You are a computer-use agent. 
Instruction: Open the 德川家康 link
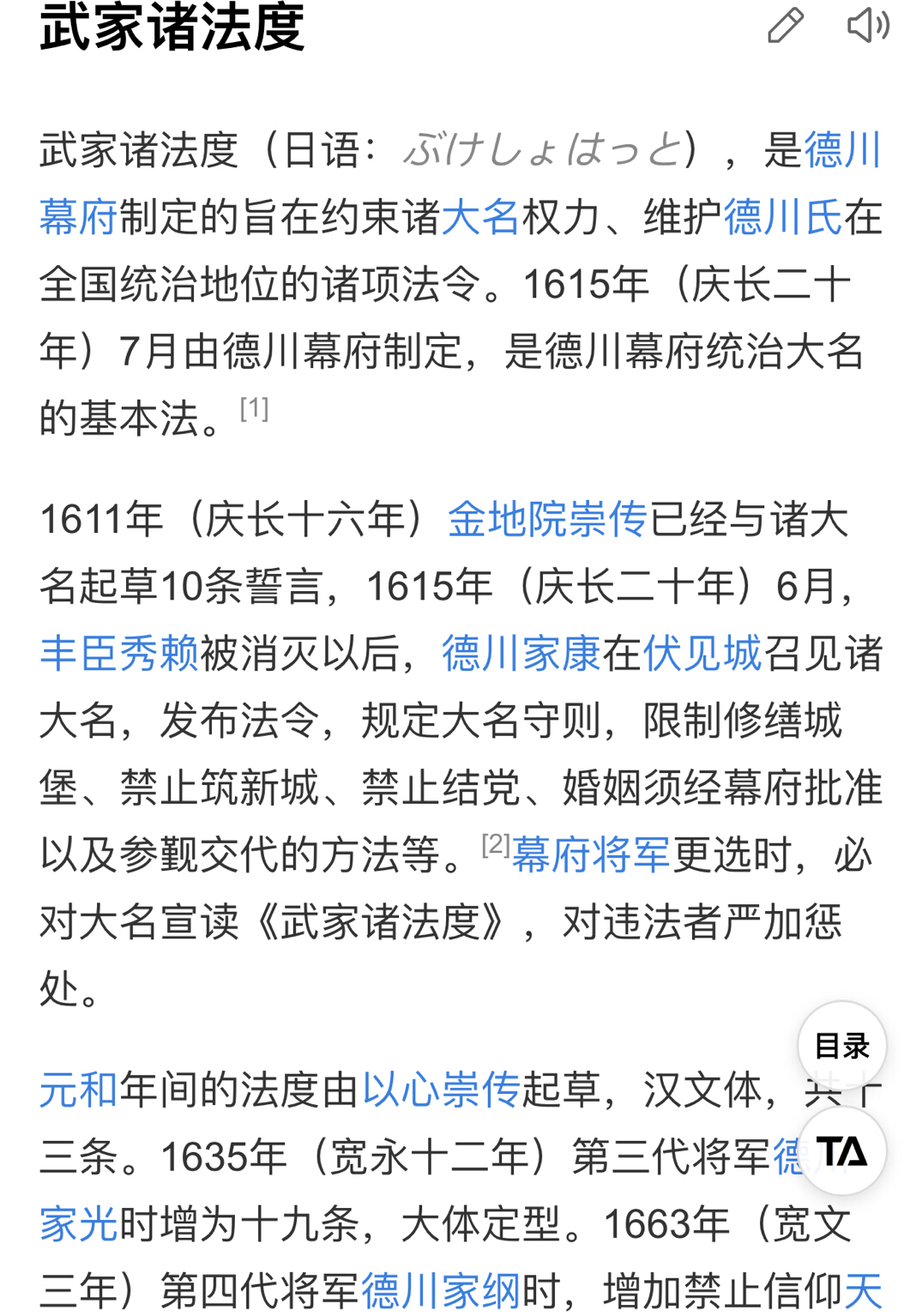coord(521,654)
